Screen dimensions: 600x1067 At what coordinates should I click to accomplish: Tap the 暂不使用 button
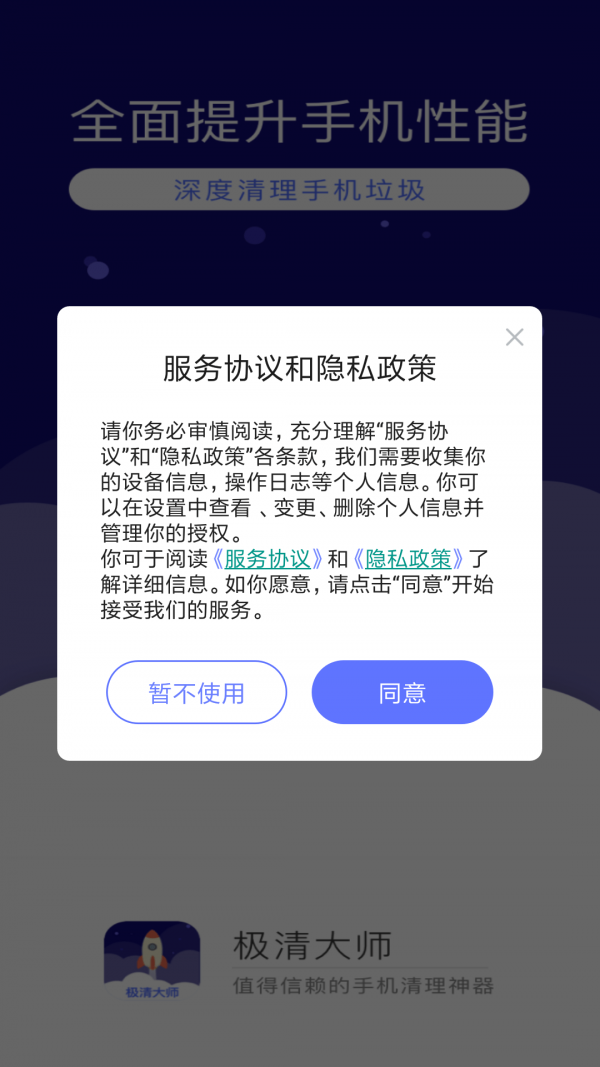tap(197, 692)
